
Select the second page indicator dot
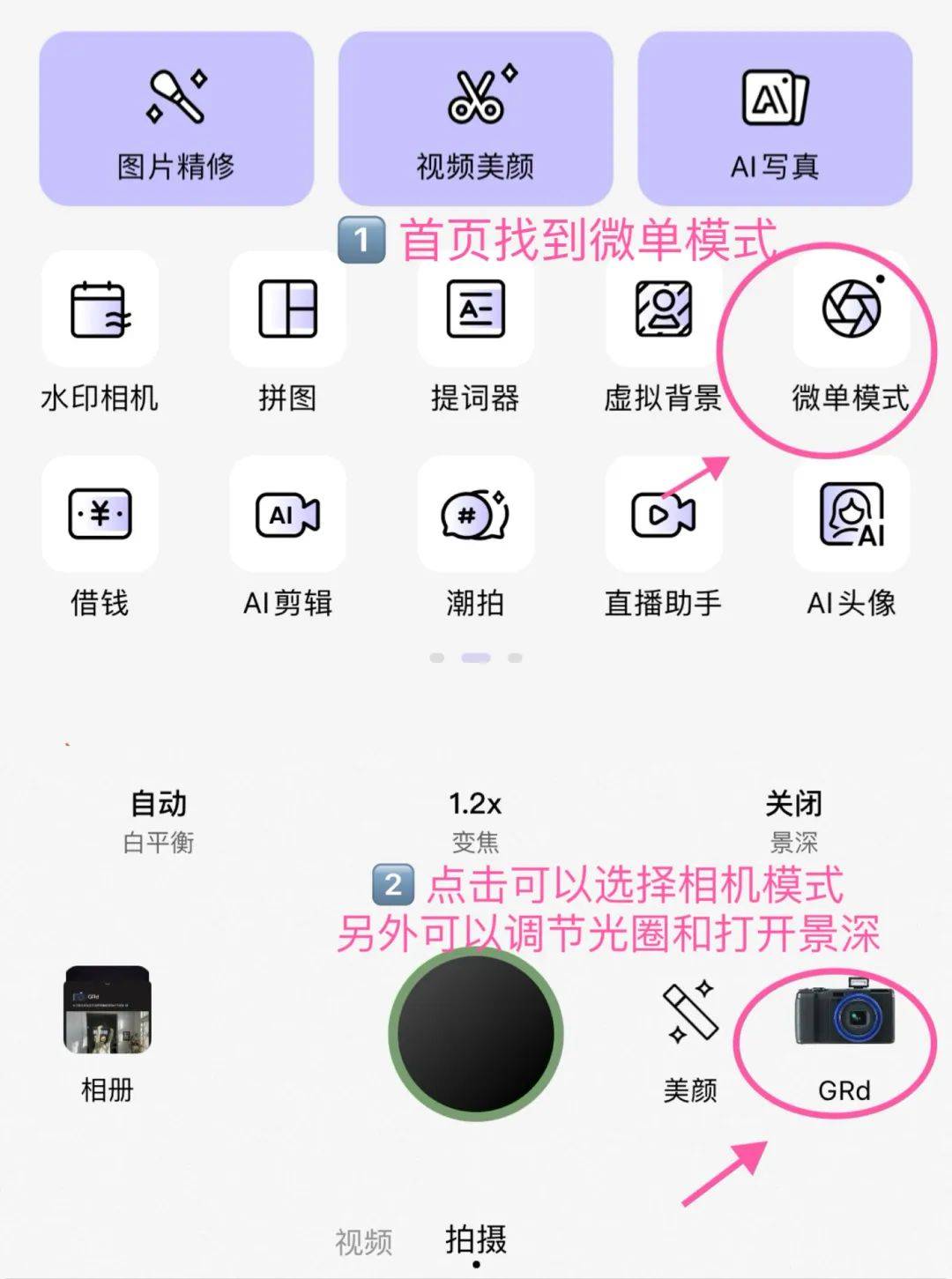tap(476, 657)
